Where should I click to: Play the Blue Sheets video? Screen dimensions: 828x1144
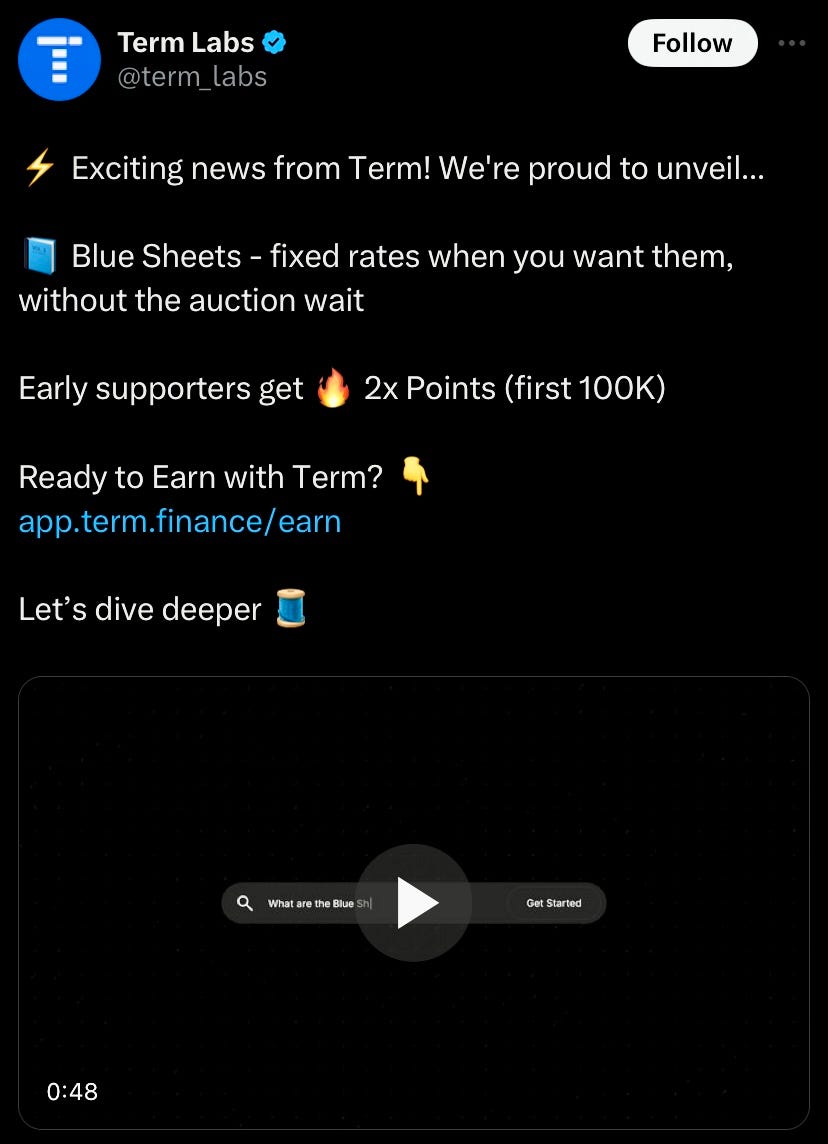(414, 903)
